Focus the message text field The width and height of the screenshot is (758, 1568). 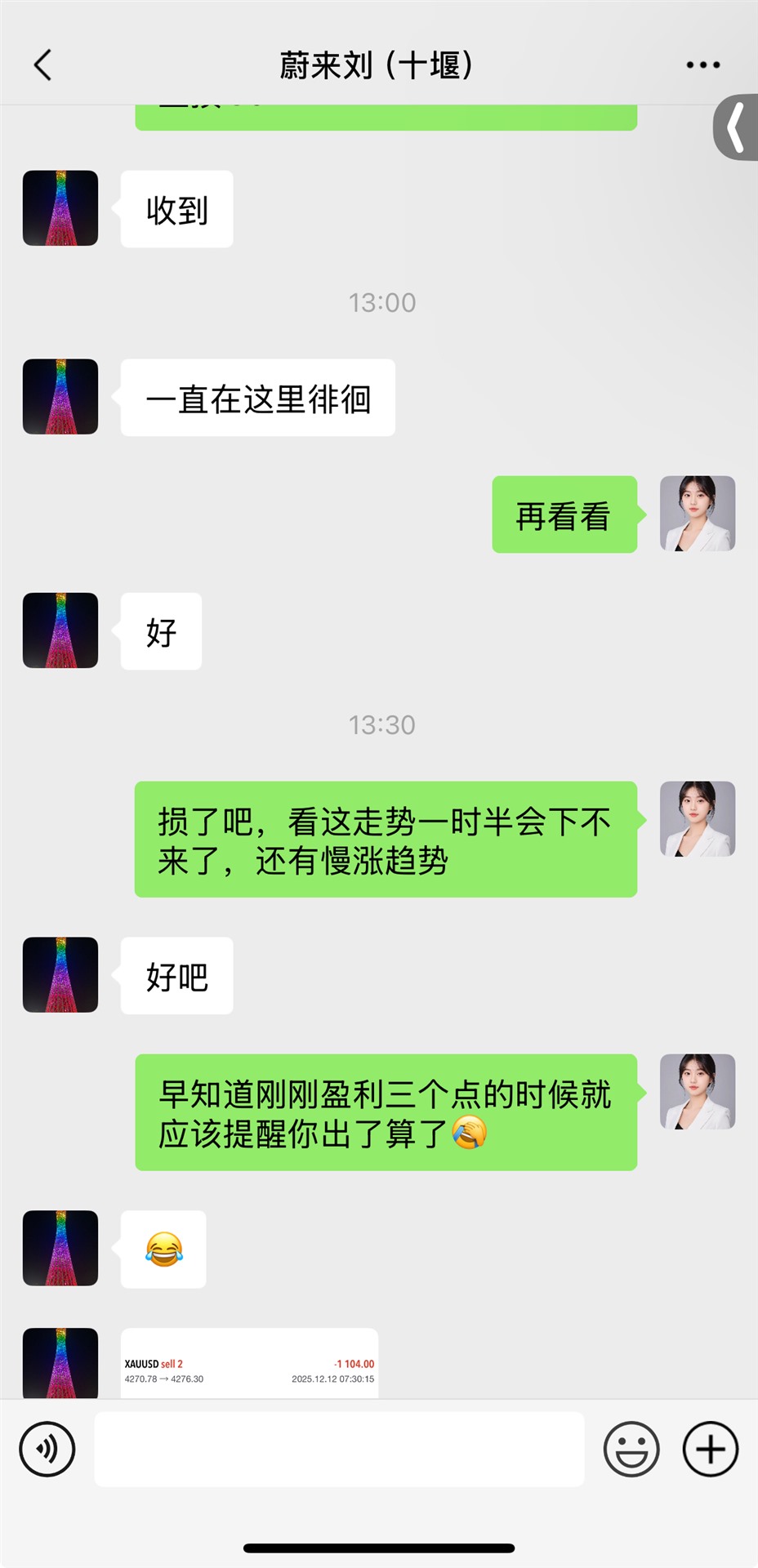pyautogui.click(x=339, y=1449)
